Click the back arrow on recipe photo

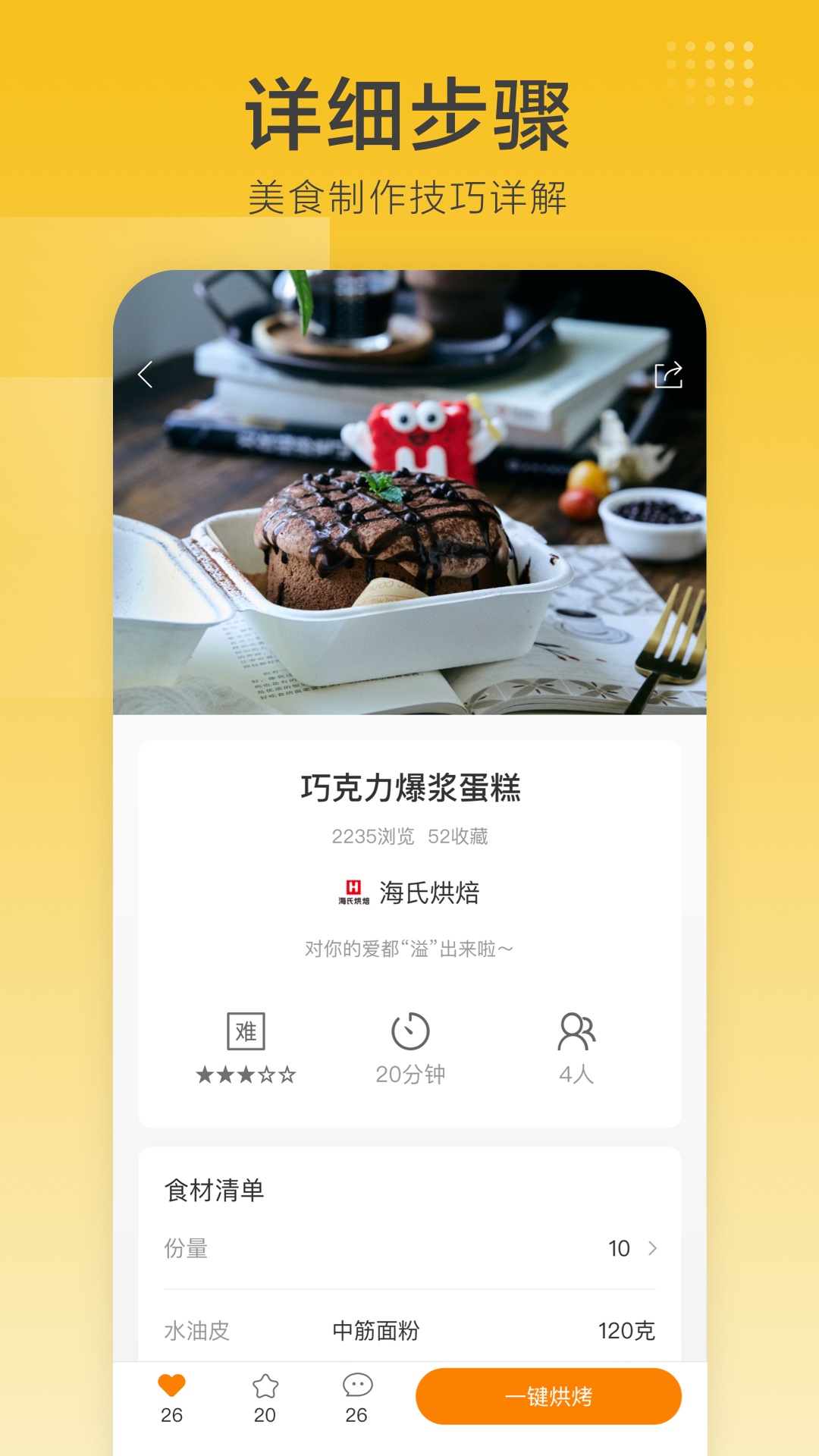(x=146, y=375)
